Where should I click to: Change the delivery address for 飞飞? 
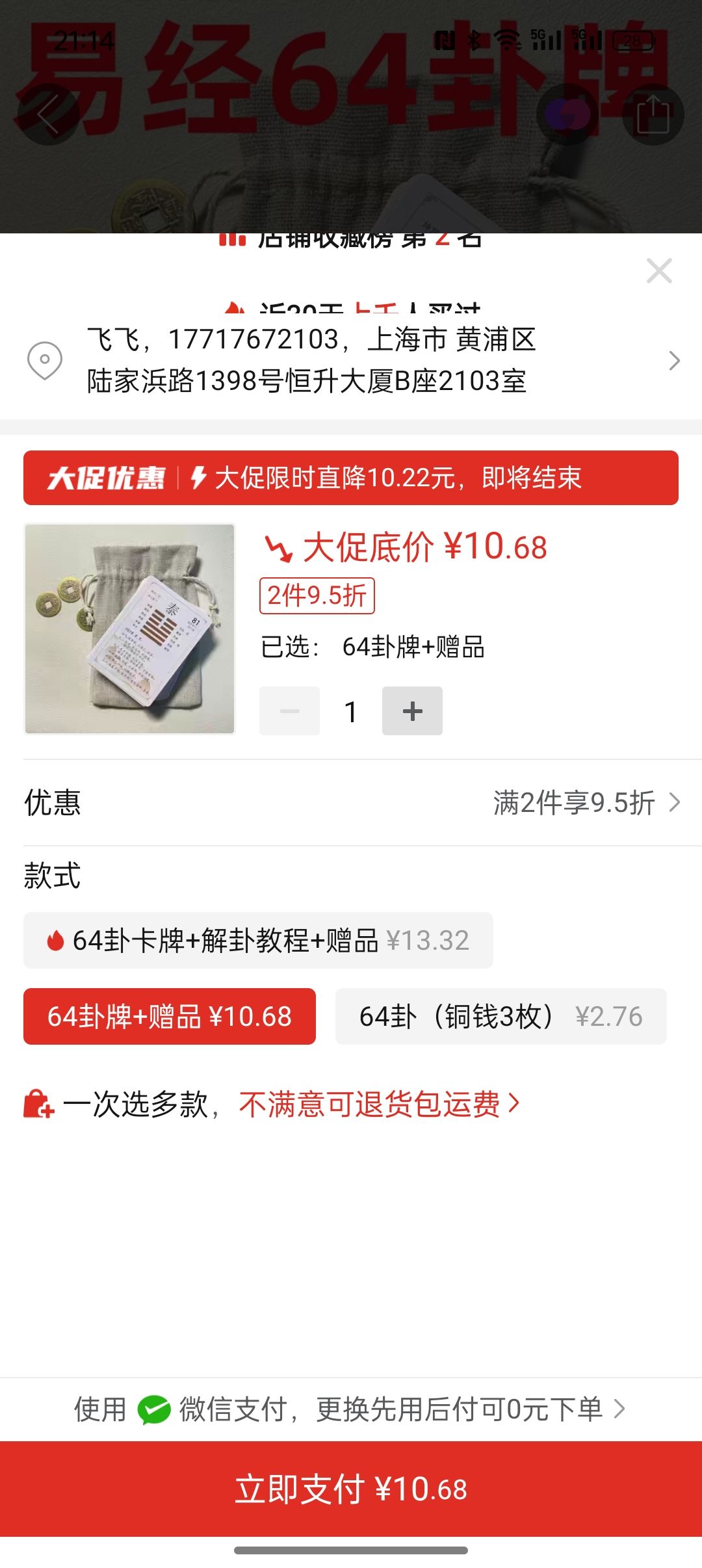351,360
